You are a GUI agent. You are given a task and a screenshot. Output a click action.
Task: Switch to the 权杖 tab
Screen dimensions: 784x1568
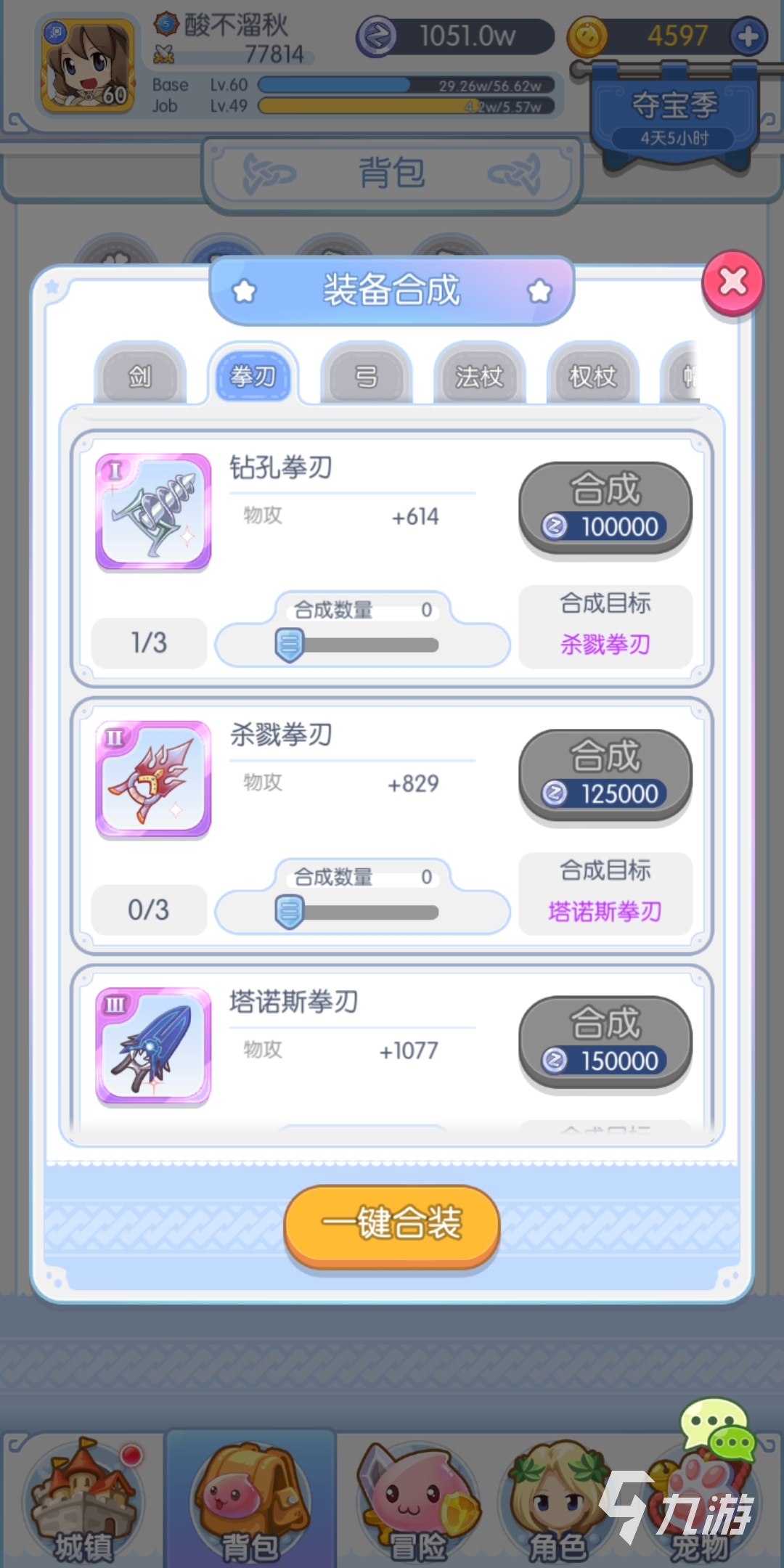(x=592, y=376)
